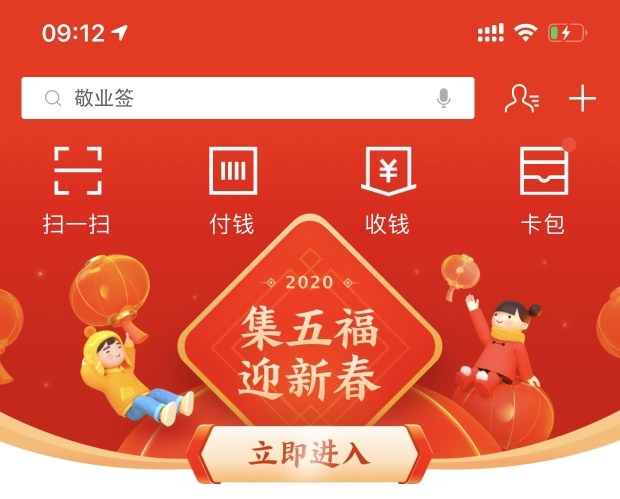Tap the search box showing 敬业签
This screenshot has height=499, width=620.
click(x=230, y=98)
